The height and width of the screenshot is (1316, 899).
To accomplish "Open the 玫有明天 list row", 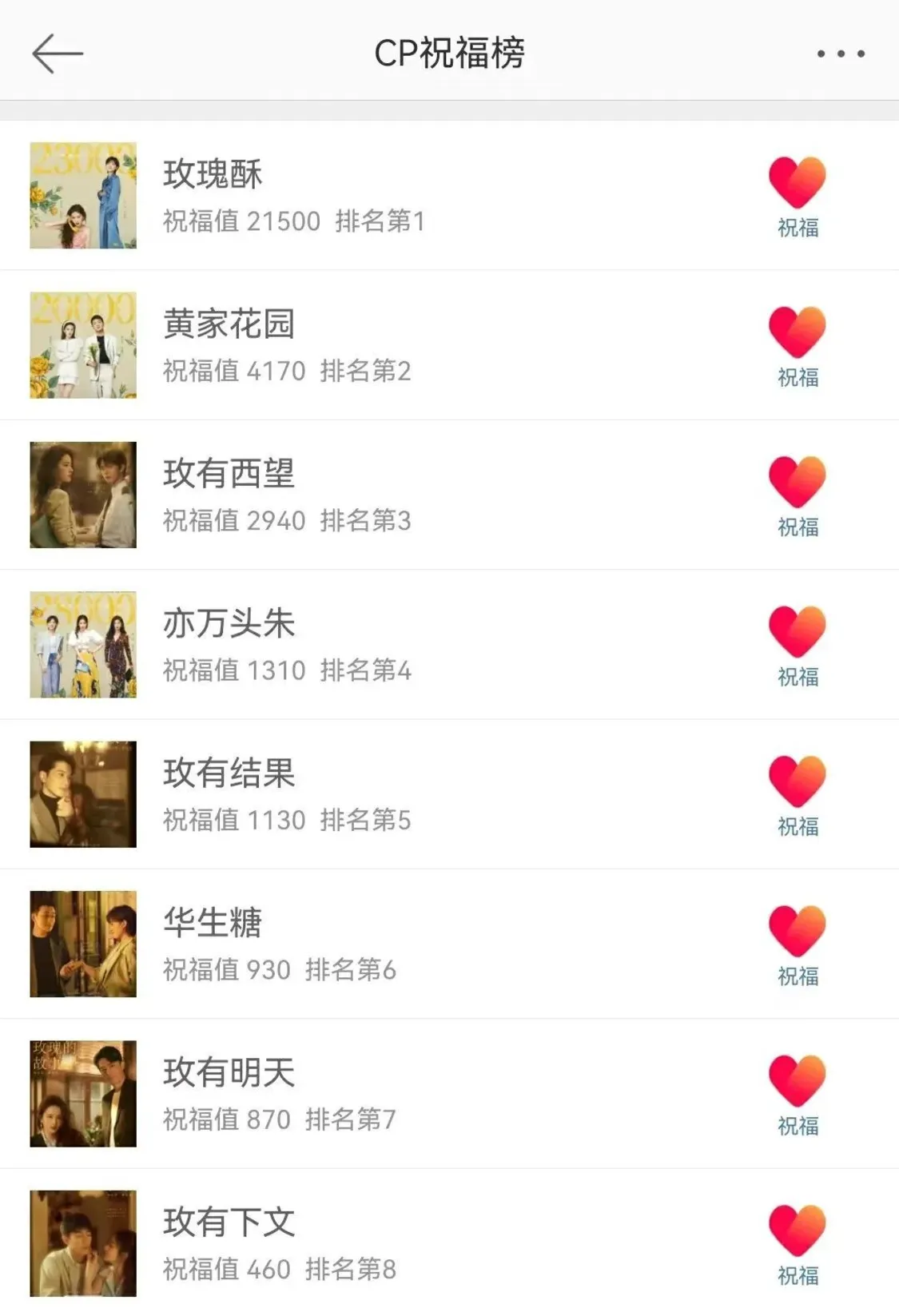I will click(229, 1073).
